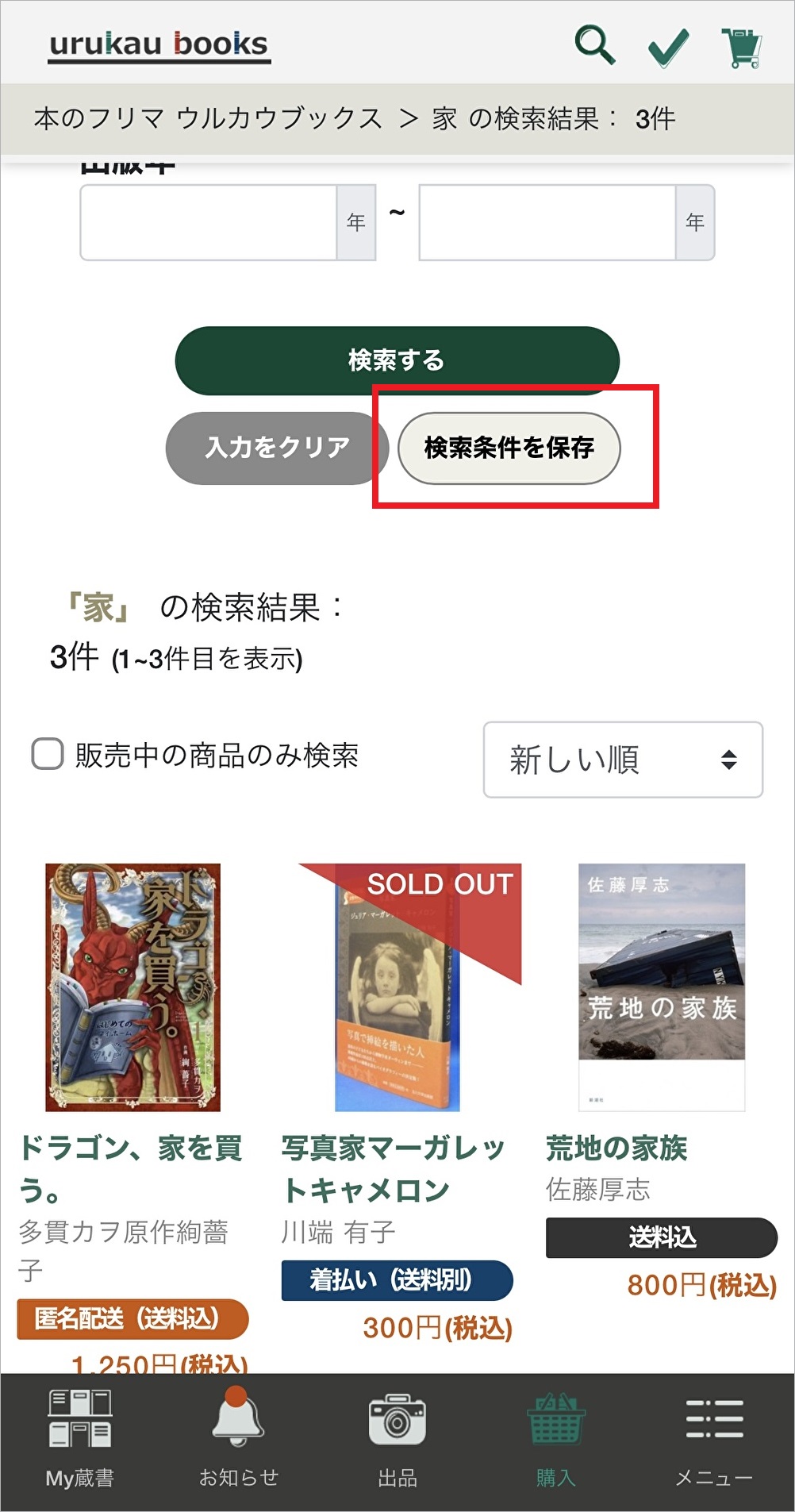Clear inputs with 入力をクリア
Viewport: 795px width, 1512px height.
click(277, 448)
